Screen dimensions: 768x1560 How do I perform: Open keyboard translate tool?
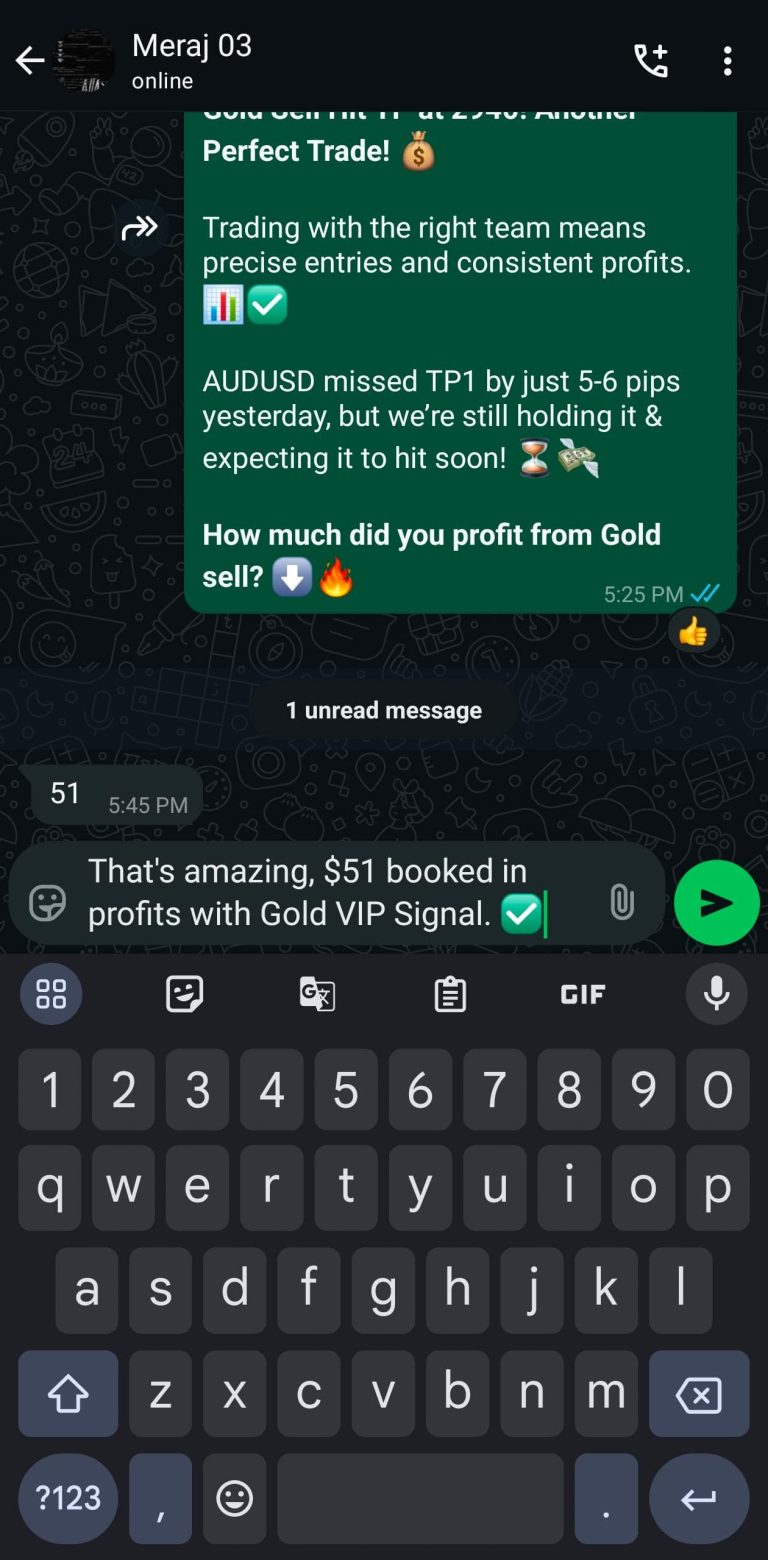point(317,994)
